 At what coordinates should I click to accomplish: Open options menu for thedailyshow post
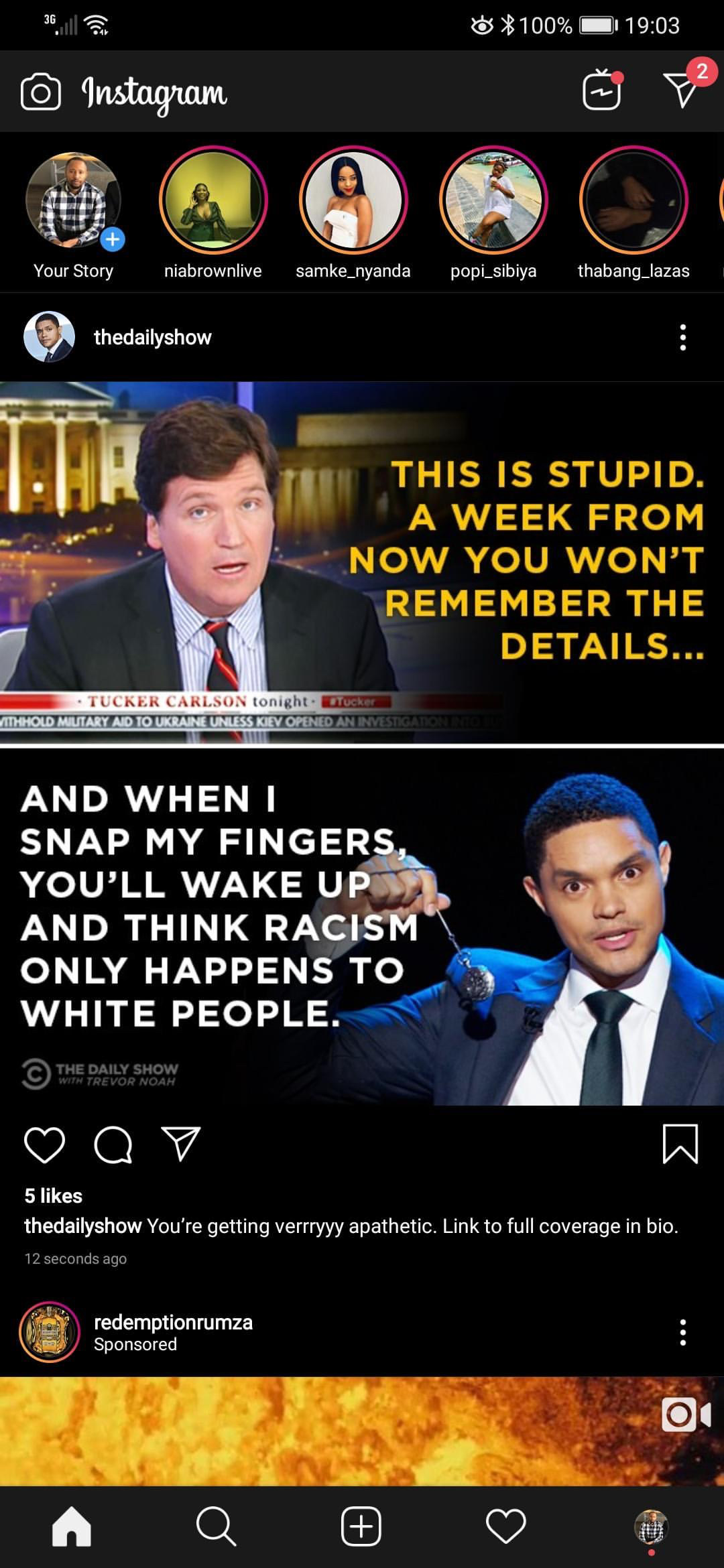tap(682, 337)
